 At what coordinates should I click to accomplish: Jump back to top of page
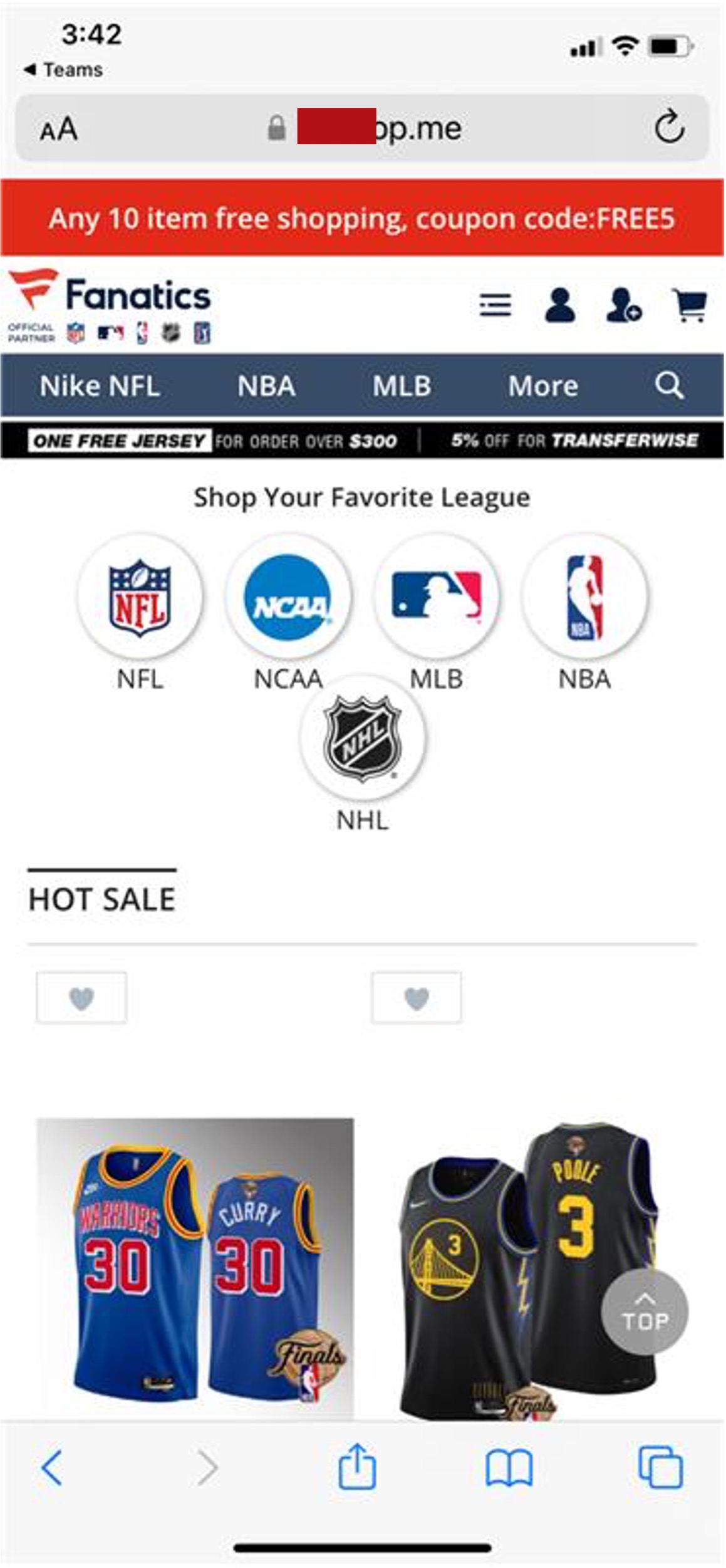click(645, 1312)
